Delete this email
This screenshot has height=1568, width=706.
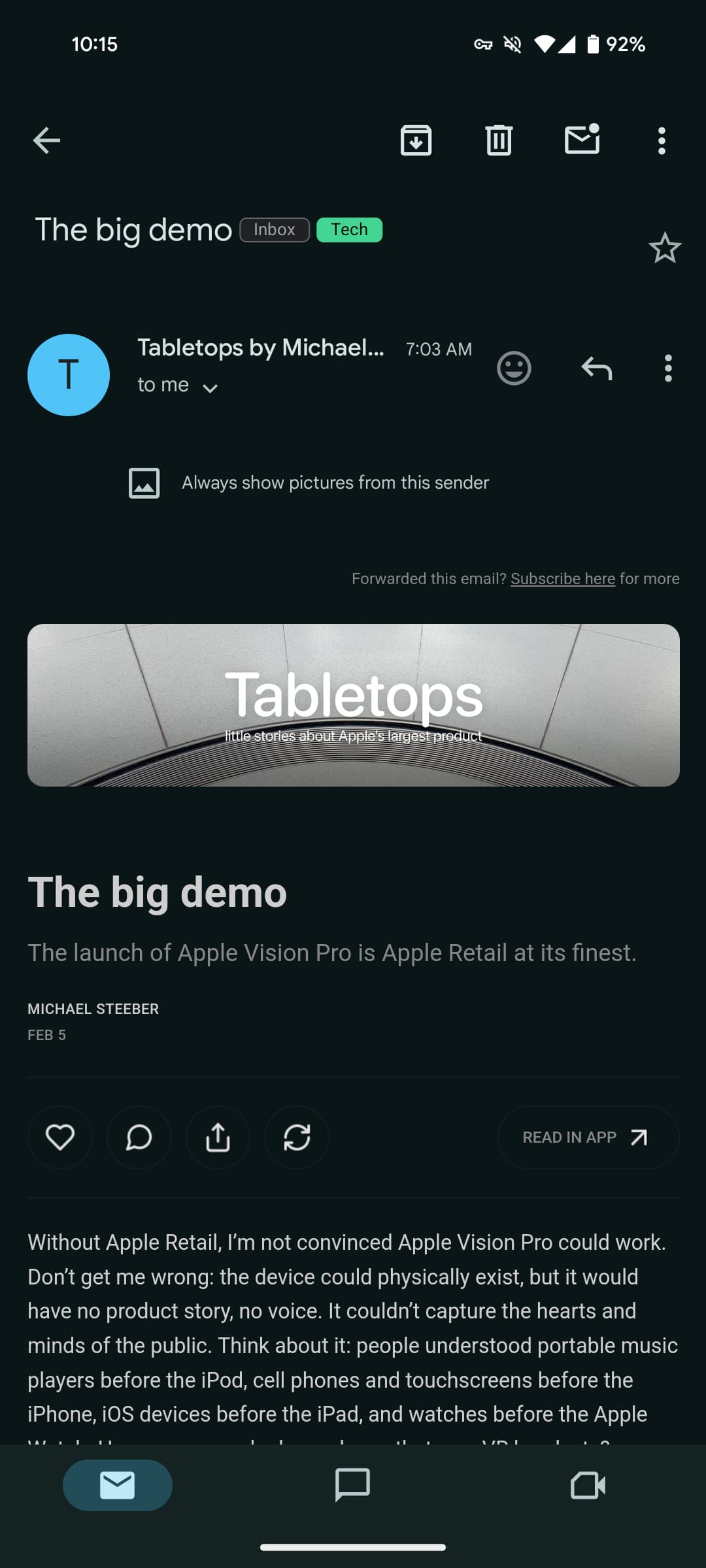(499, 140)
